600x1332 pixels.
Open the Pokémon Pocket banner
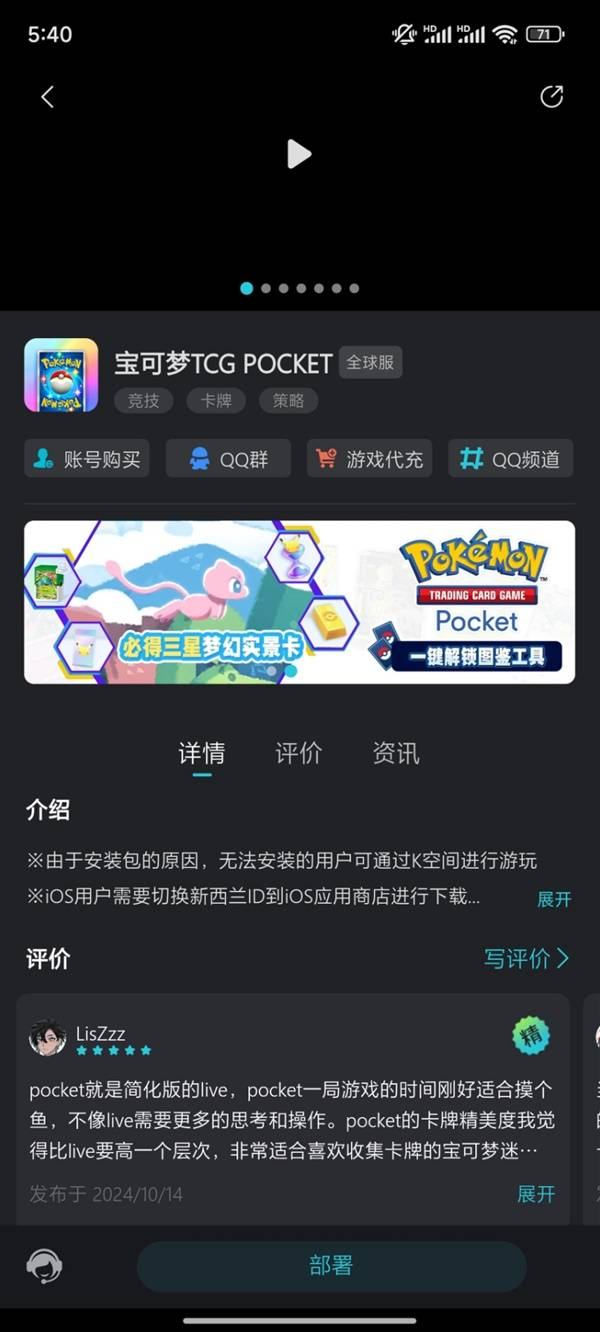(299, 602)
